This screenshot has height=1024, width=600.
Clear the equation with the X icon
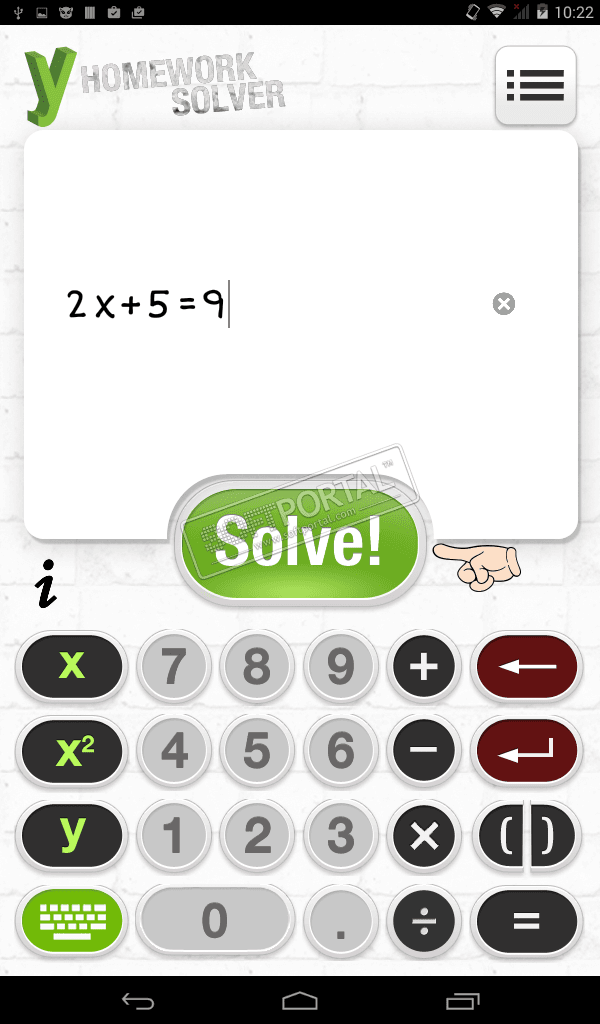tap(504, 304)
